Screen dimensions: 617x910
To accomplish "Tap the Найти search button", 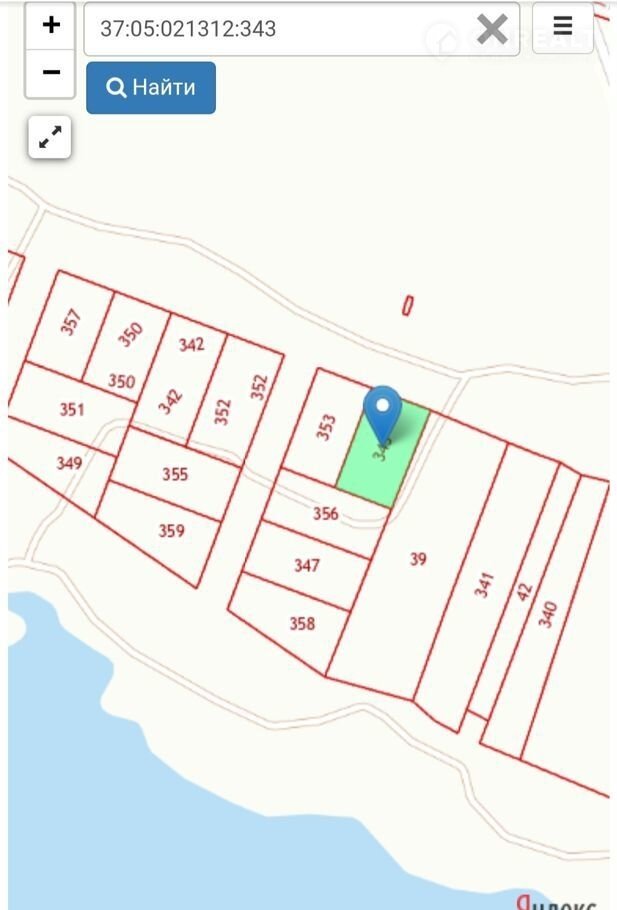I will pyautogui.click(x=151, y=88).
